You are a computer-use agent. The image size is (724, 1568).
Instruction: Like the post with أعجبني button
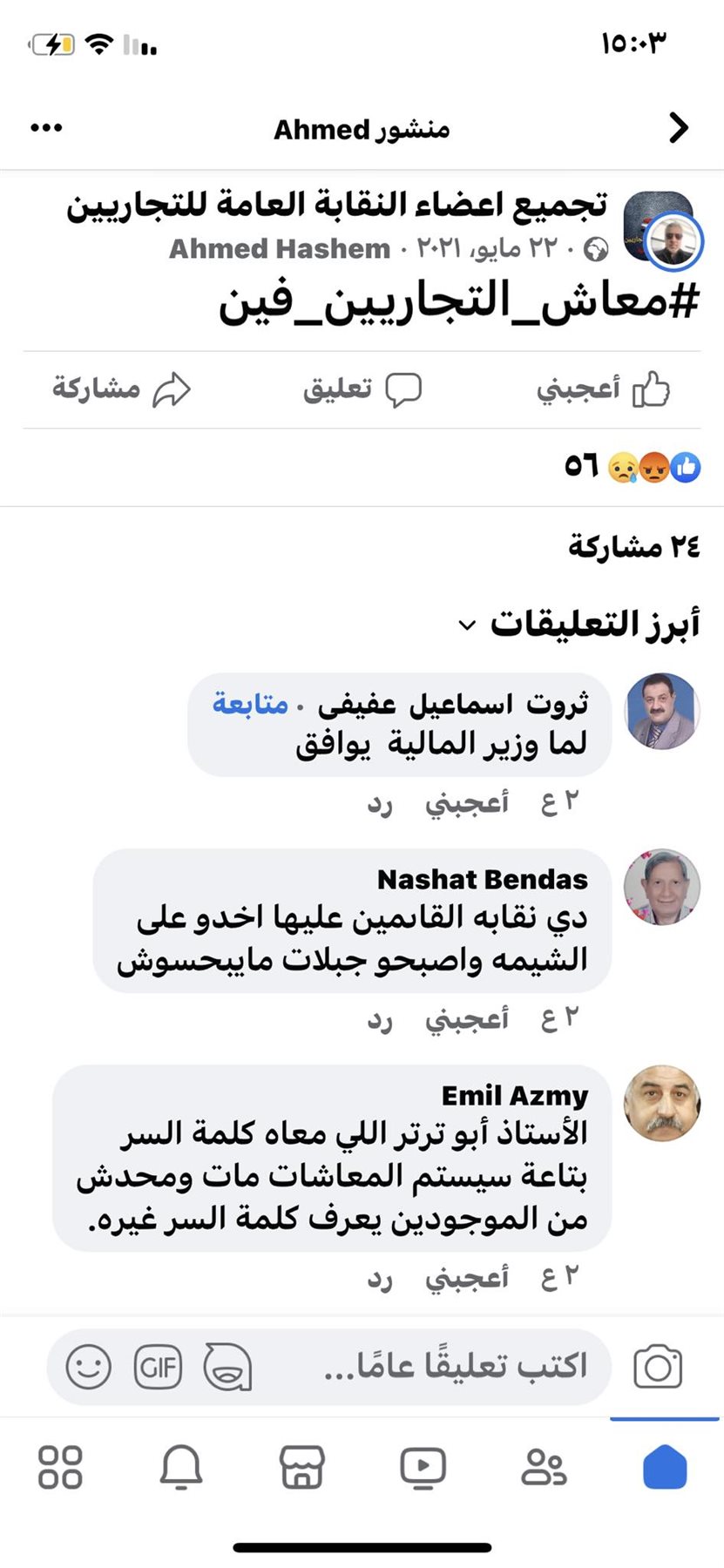click(x=603, y=389)
